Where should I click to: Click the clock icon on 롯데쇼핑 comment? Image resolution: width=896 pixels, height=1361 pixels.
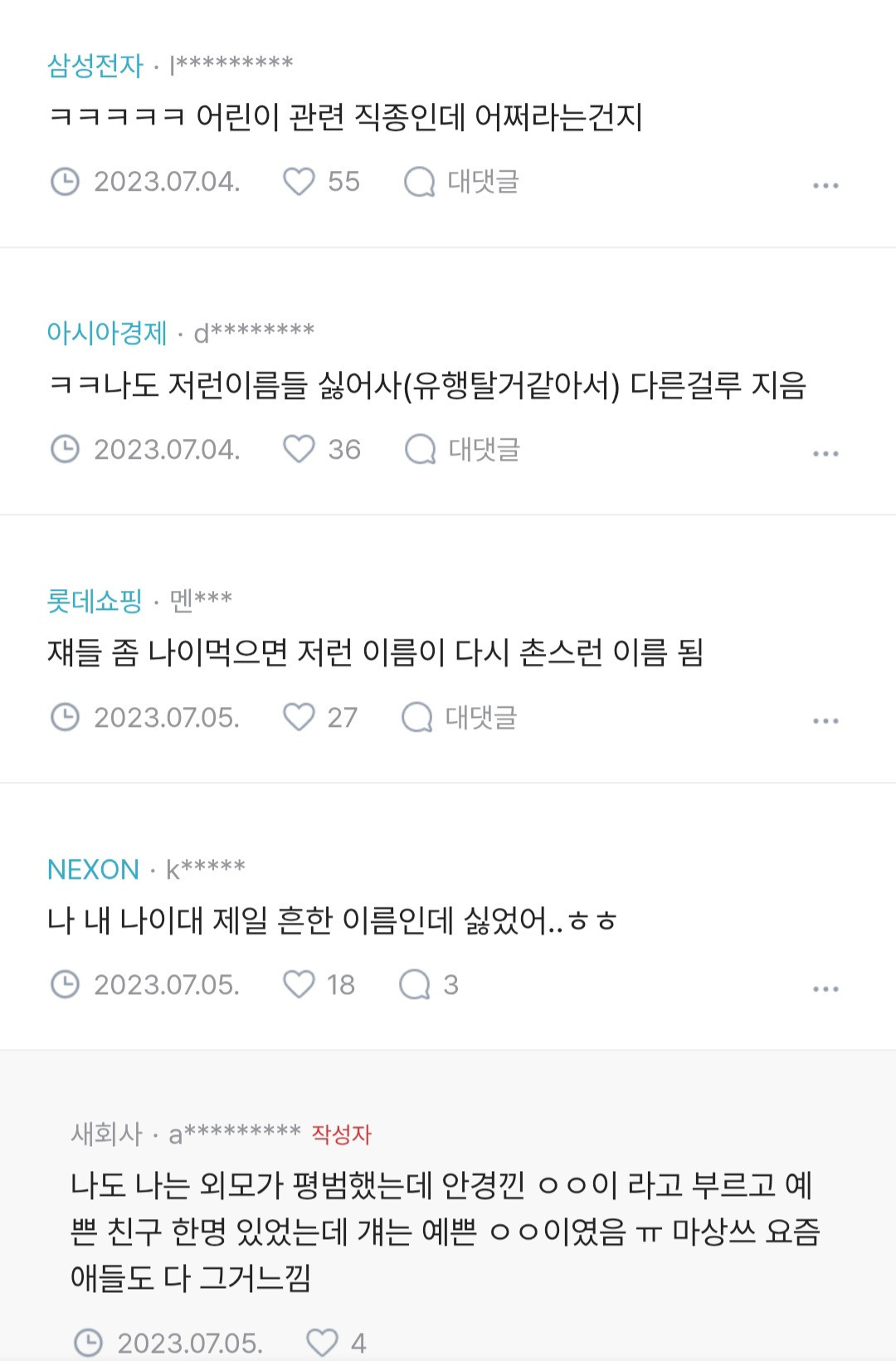click(66, 717)
